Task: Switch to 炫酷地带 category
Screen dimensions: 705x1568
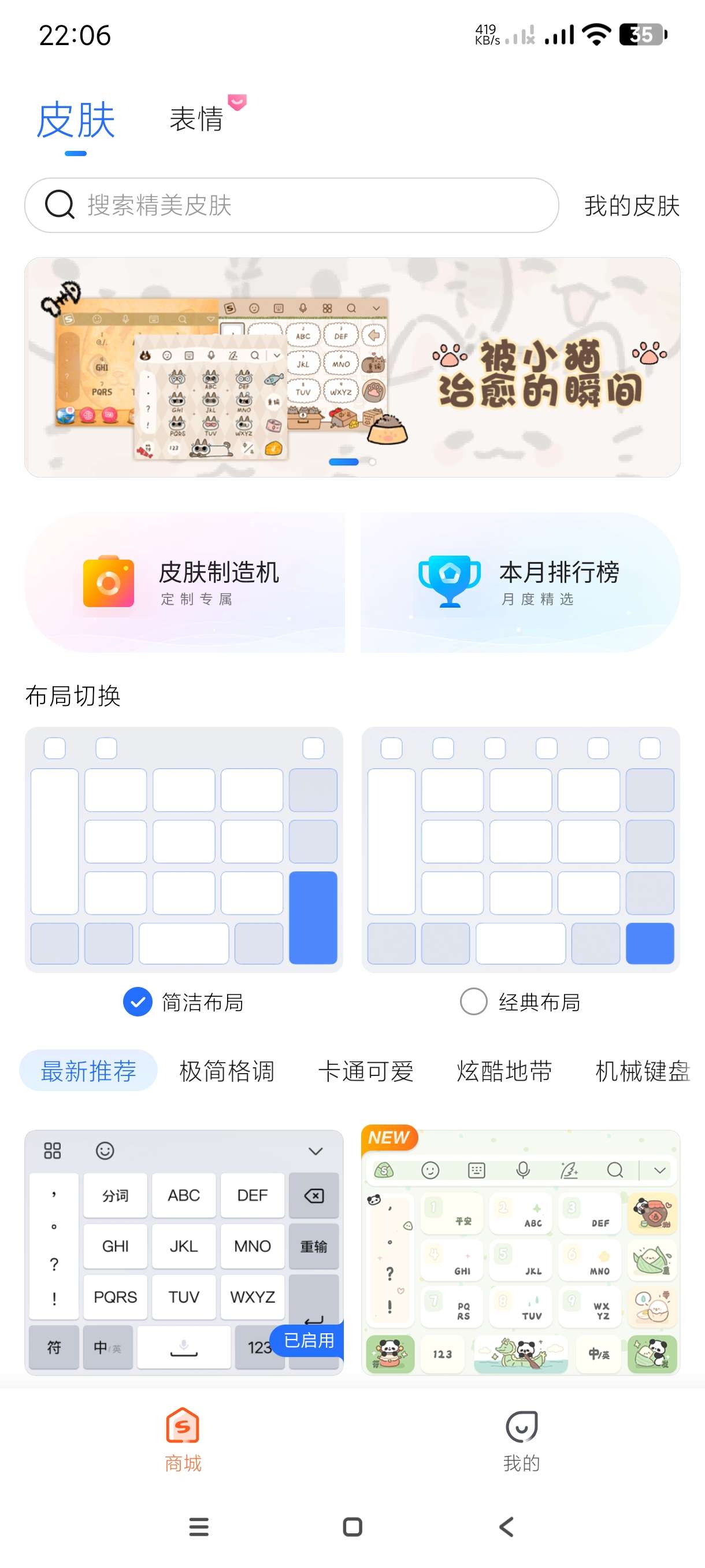Action: [504, 1071]
